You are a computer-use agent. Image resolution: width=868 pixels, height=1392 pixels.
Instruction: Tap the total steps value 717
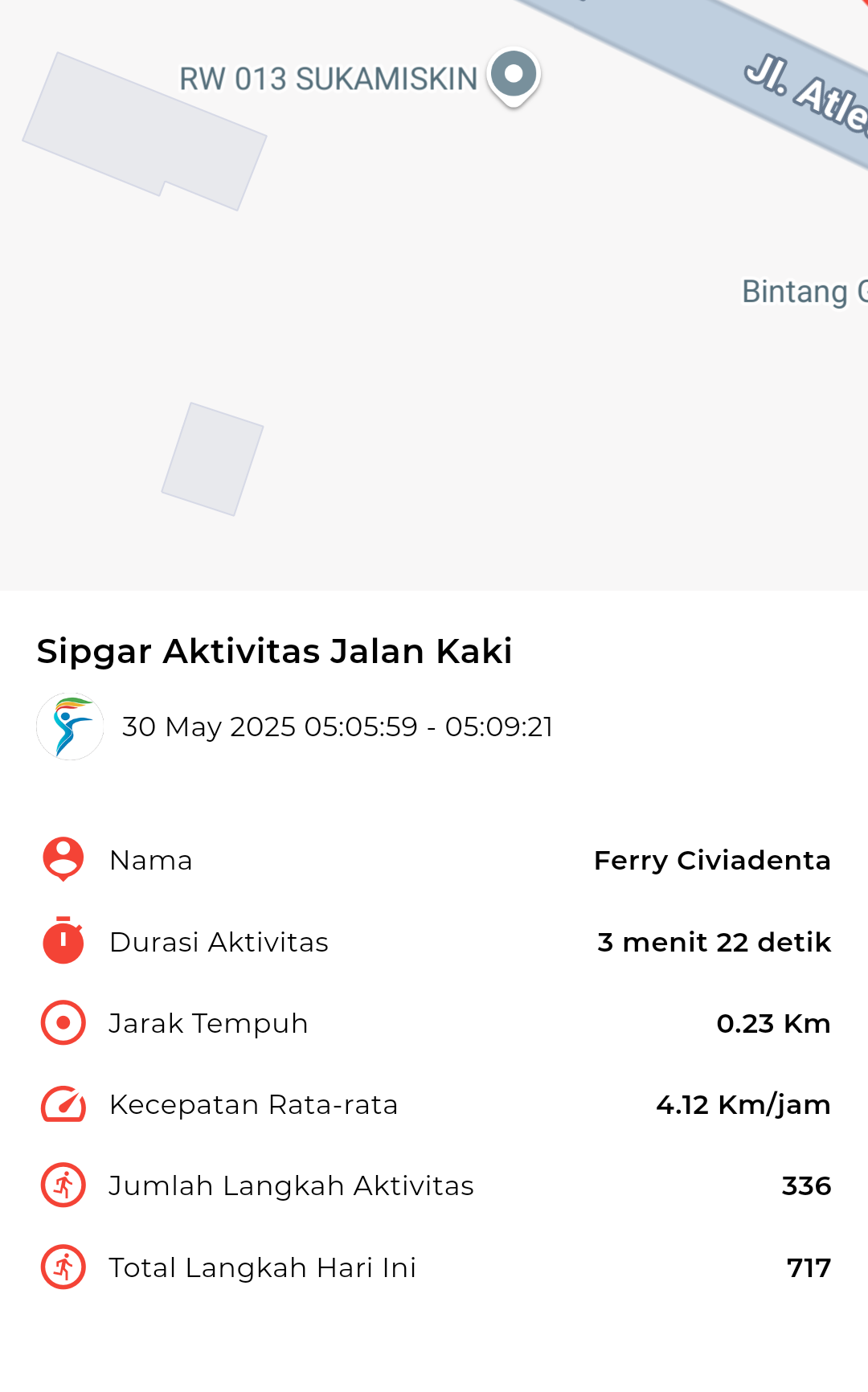pyautogui.click(x=807, y=1267)
